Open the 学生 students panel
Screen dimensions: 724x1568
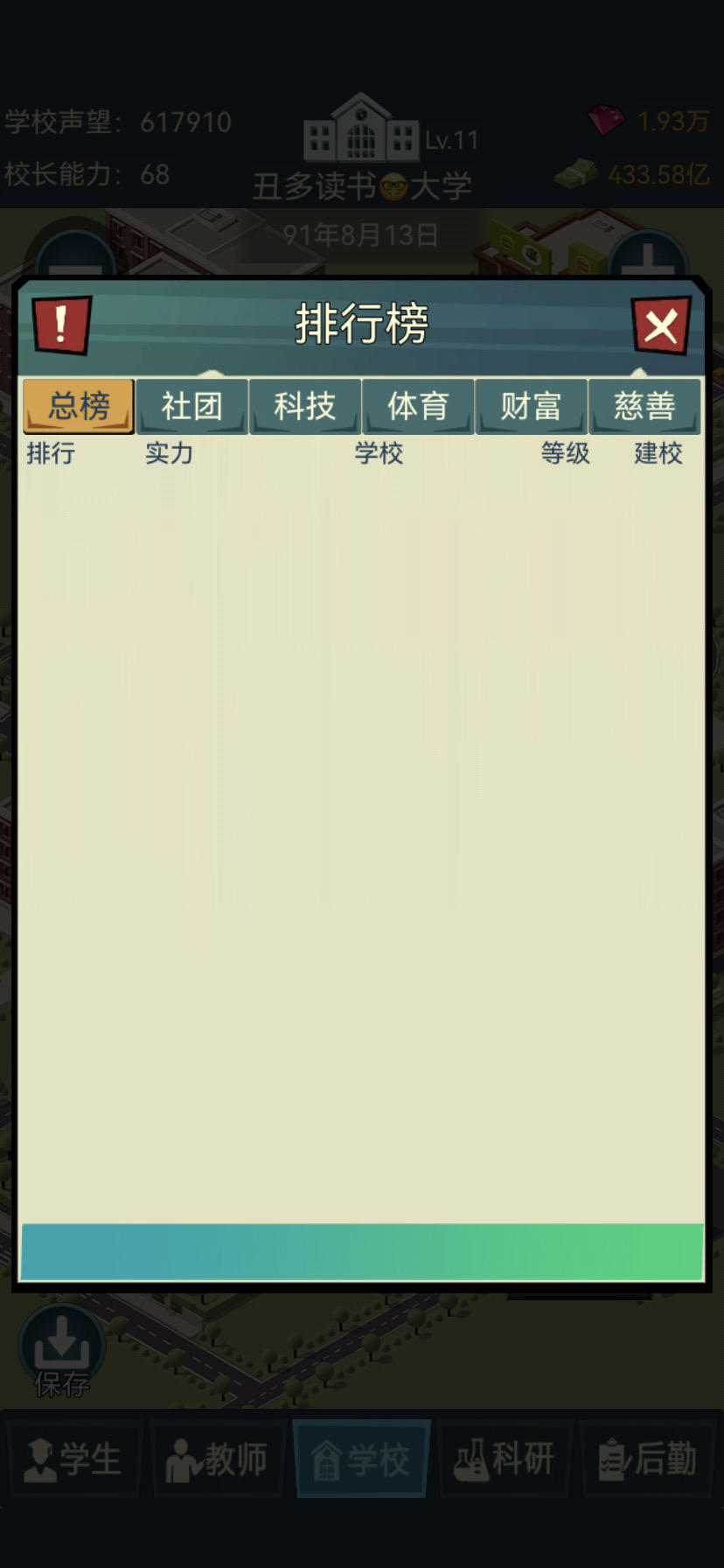point(73,1459)
